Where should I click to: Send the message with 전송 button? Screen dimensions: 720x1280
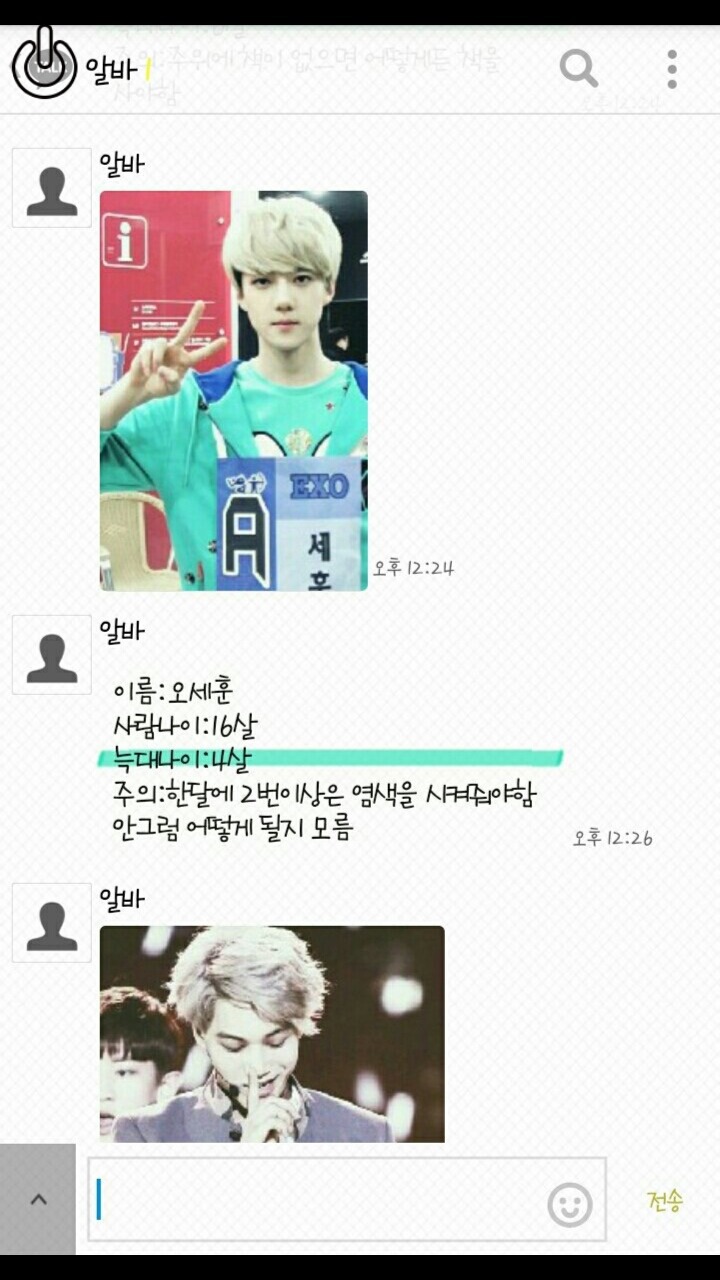tap(665, 1200)
